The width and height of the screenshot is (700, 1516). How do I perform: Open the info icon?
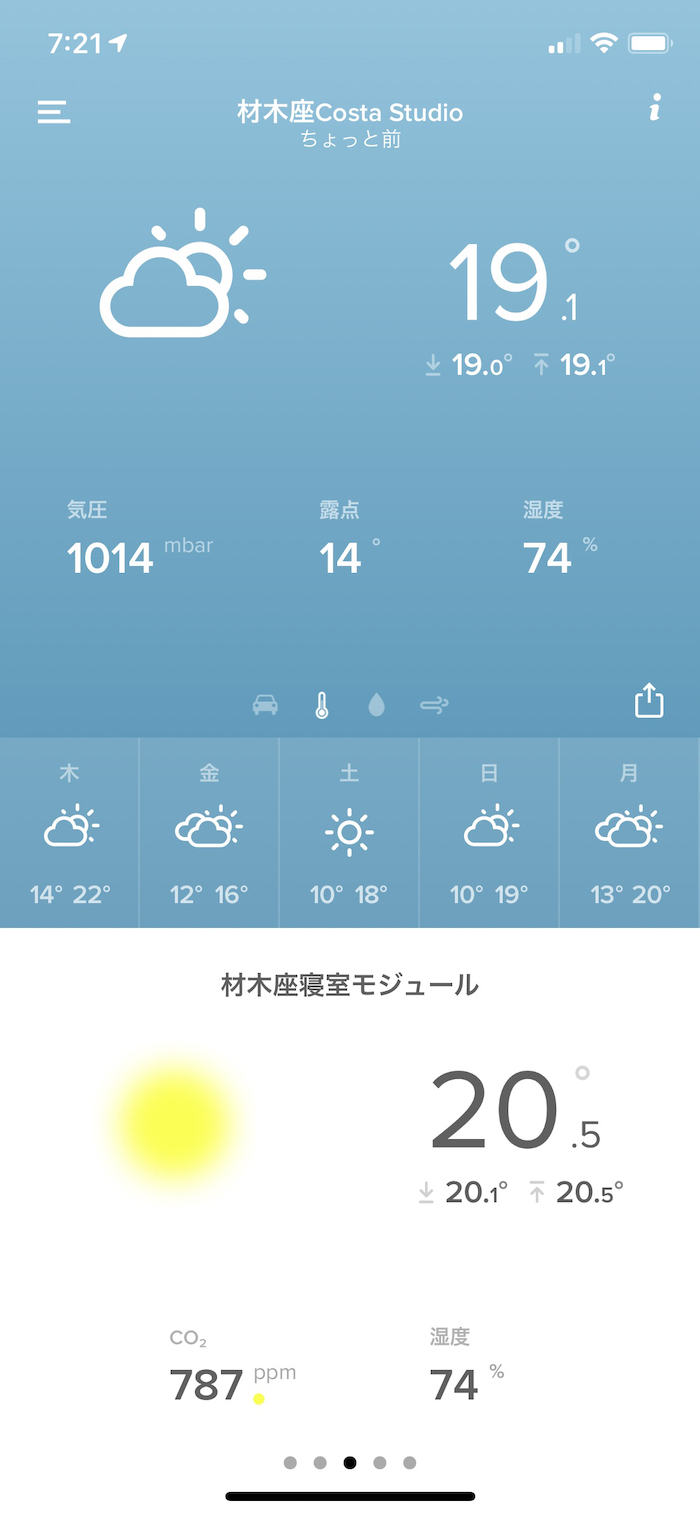[x=655, y=108]
